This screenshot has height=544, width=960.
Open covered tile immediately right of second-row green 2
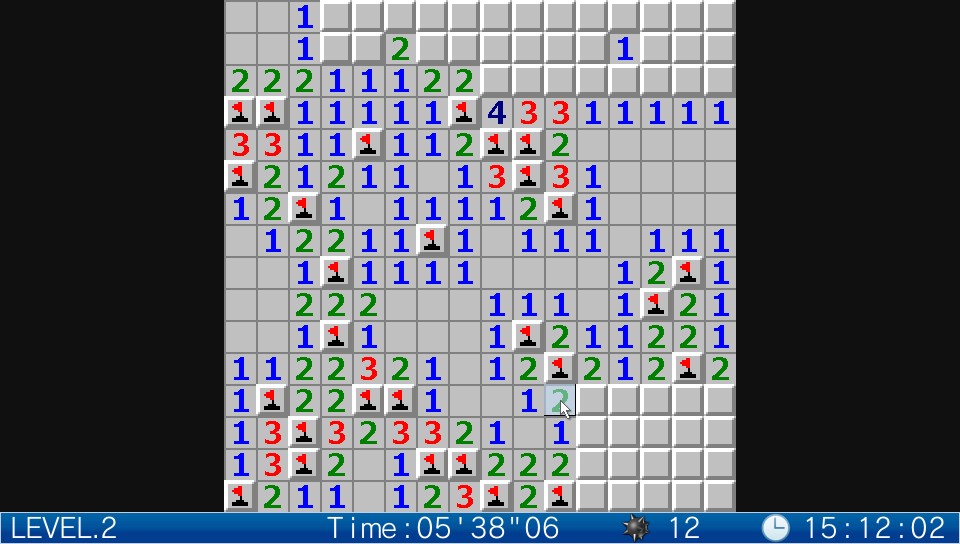[432, 49]
